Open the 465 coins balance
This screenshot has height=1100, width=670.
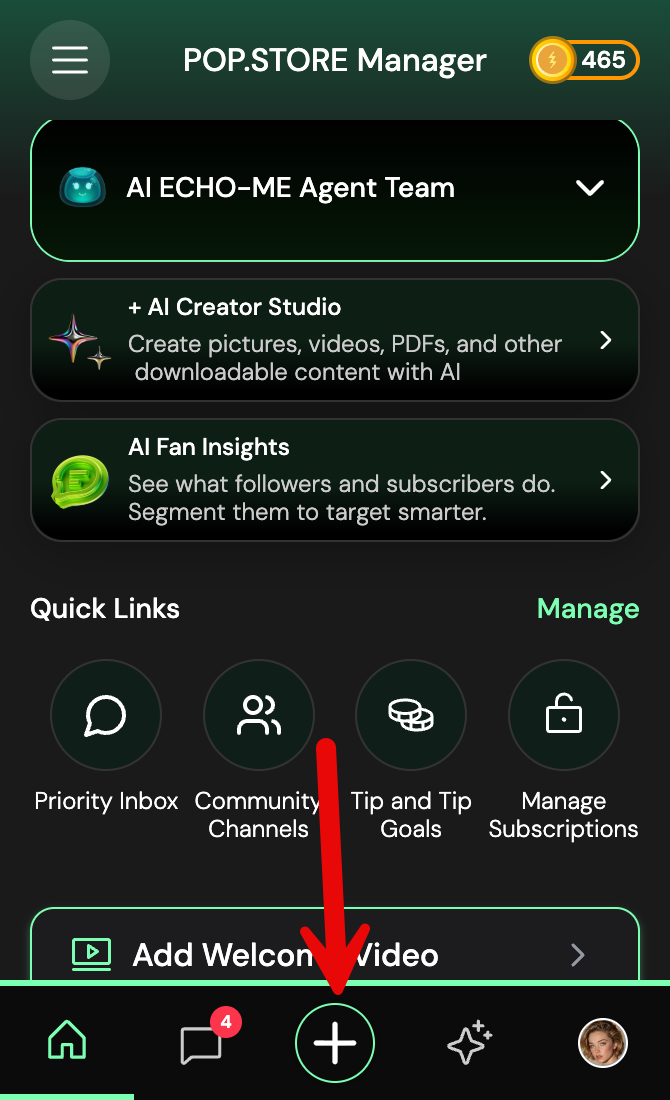pyautogui.click(x=584, y=61)
